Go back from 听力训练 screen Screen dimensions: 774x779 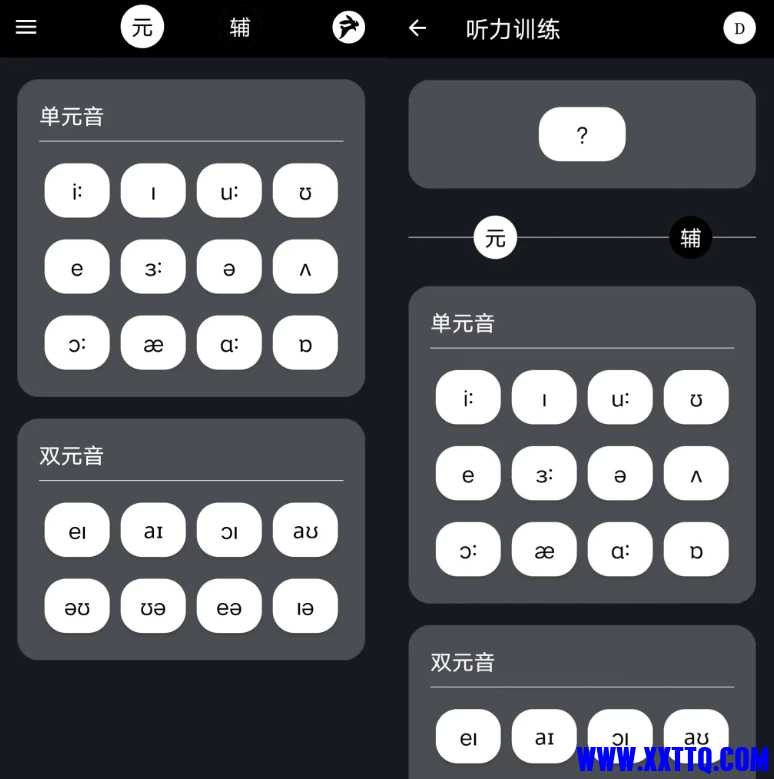(417, 28)
